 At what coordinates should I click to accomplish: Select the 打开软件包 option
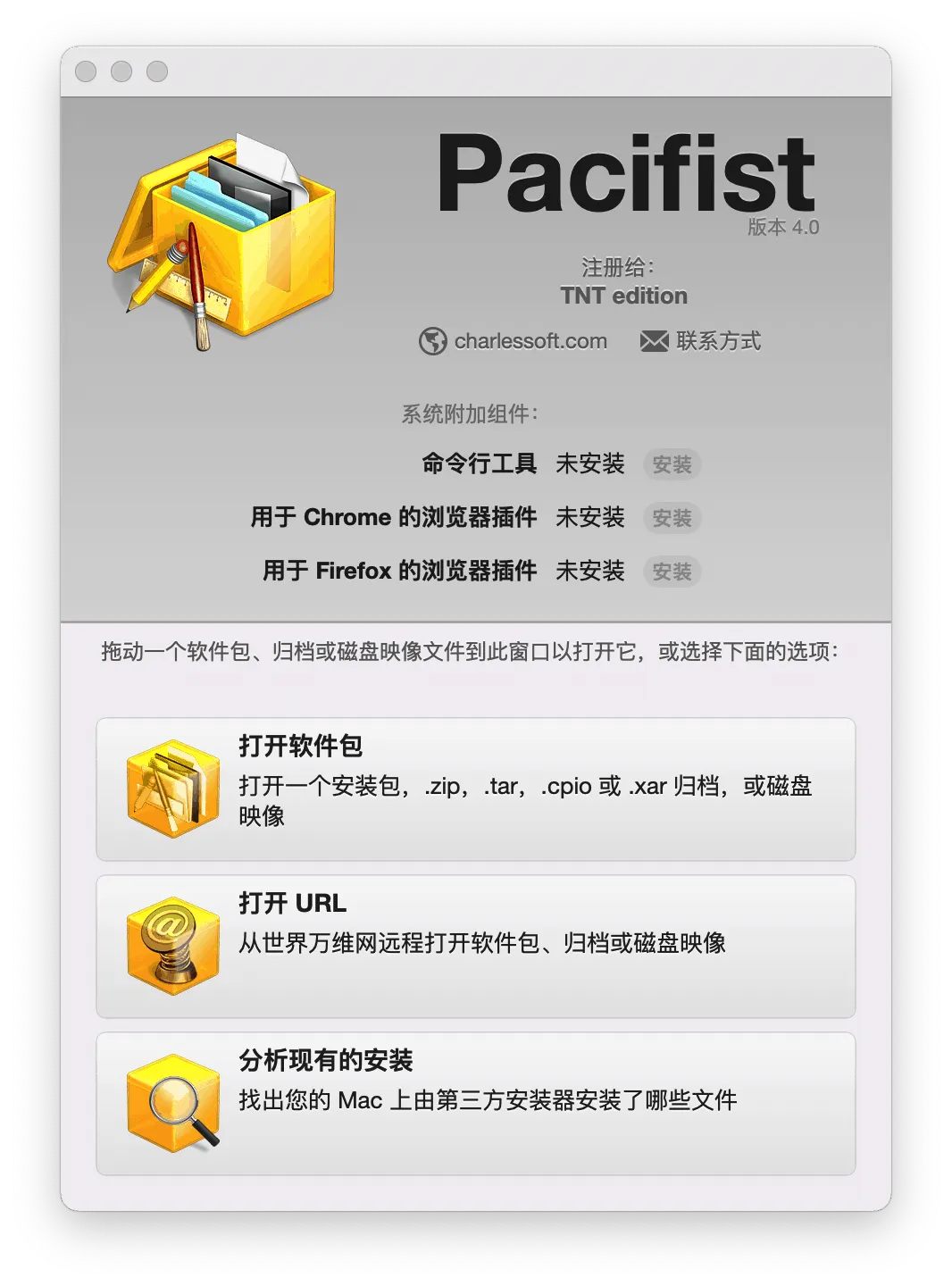[475, 789]
